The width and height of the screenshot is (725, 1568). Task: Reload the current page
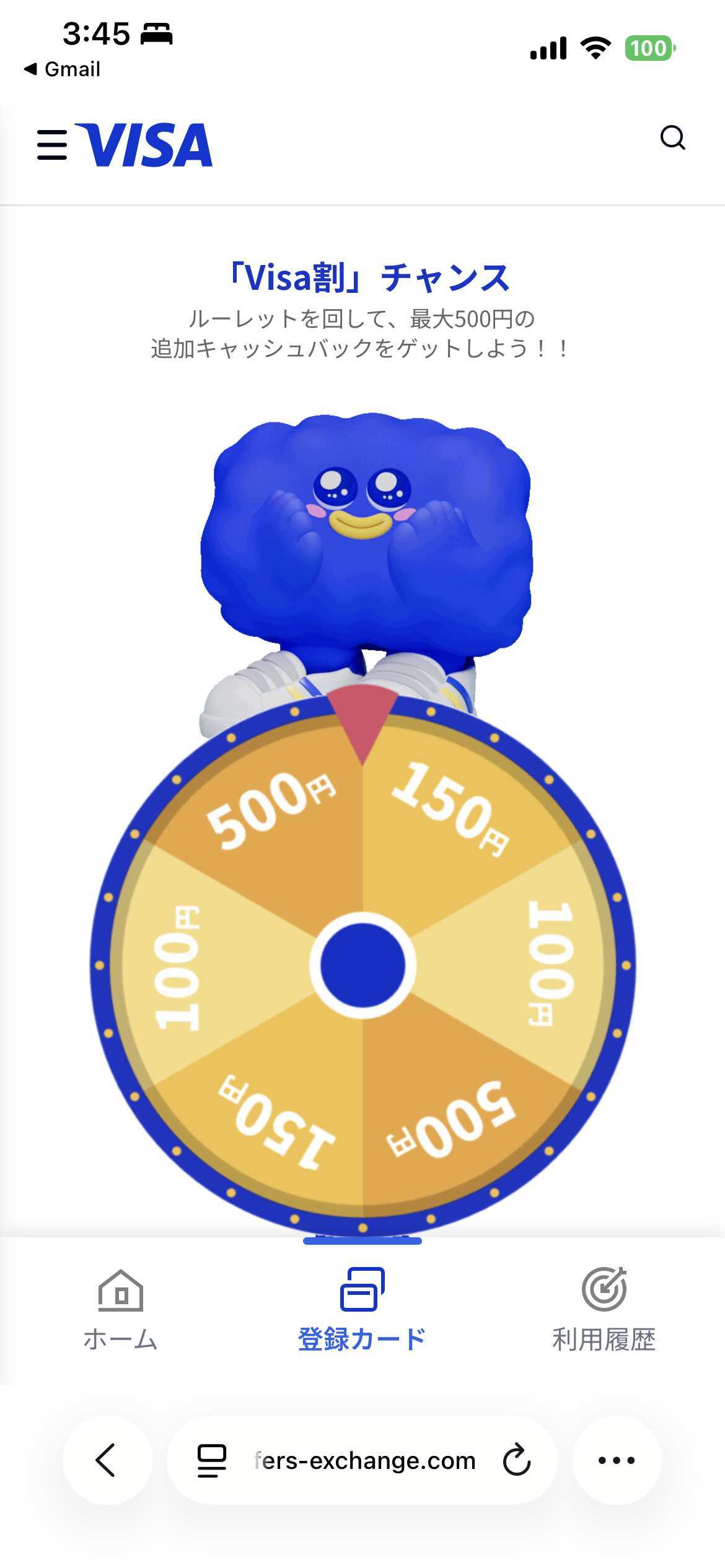517,1460
